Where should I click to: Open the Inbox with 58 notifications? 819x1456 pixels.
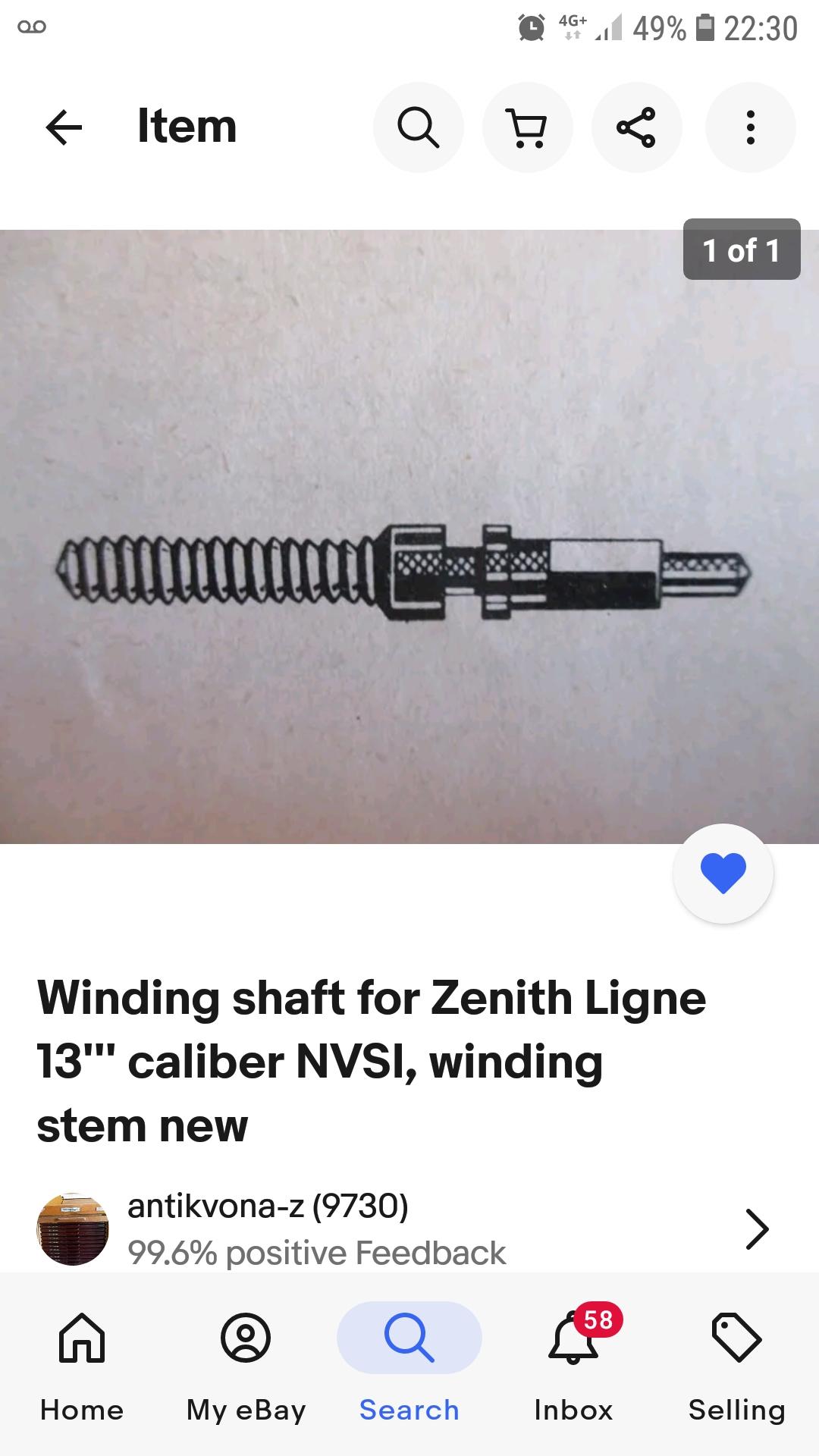(x=573, y=1363)
